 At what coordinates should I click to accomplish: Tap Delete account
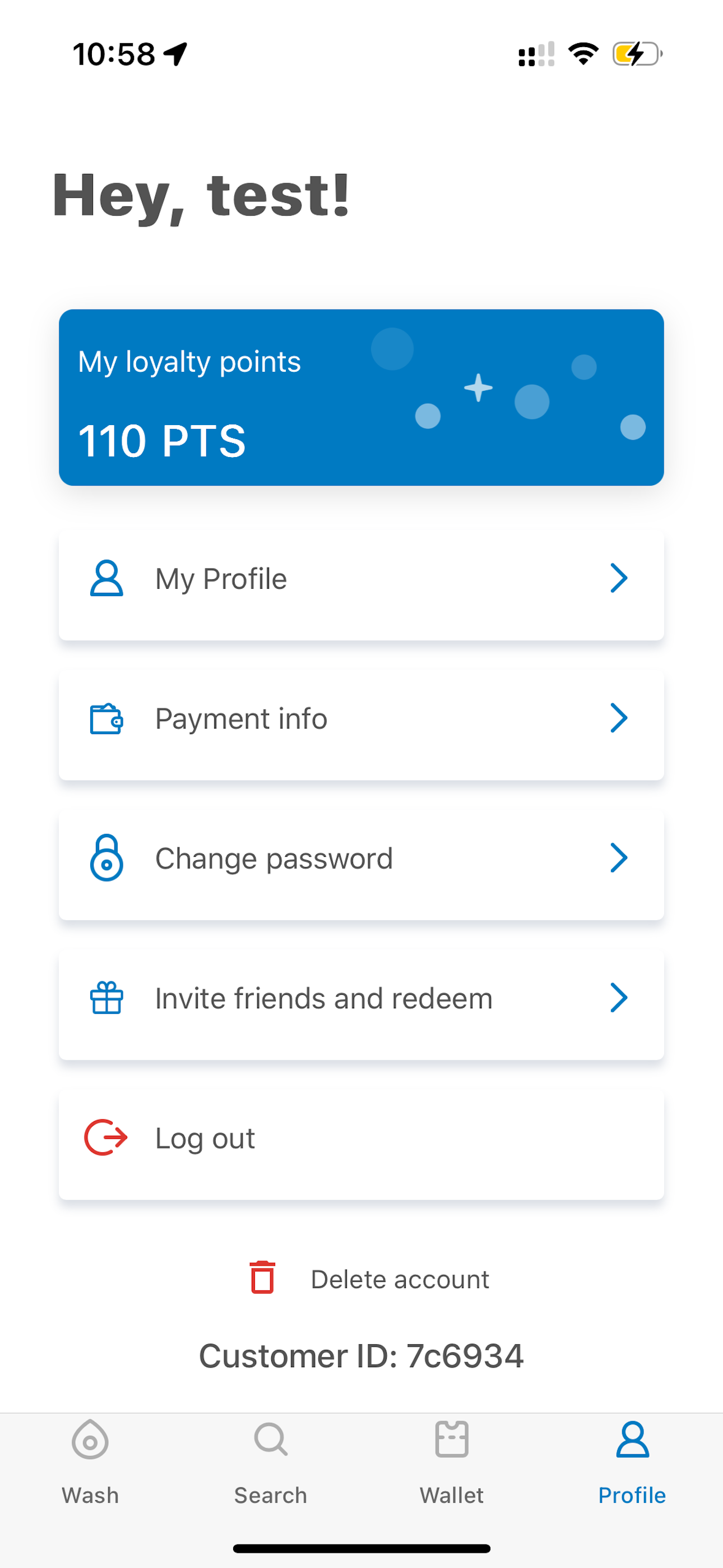click(369, 1279)
